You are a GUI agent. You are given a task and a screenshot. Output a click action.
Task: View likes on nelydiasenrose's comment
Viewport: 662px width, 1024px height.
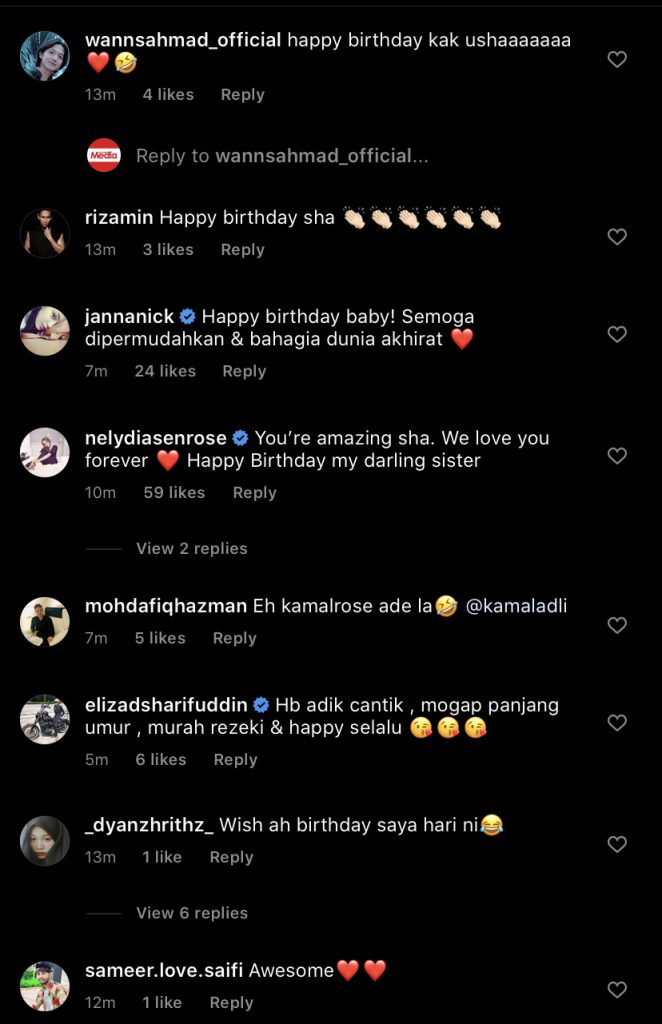coord(174,492)
